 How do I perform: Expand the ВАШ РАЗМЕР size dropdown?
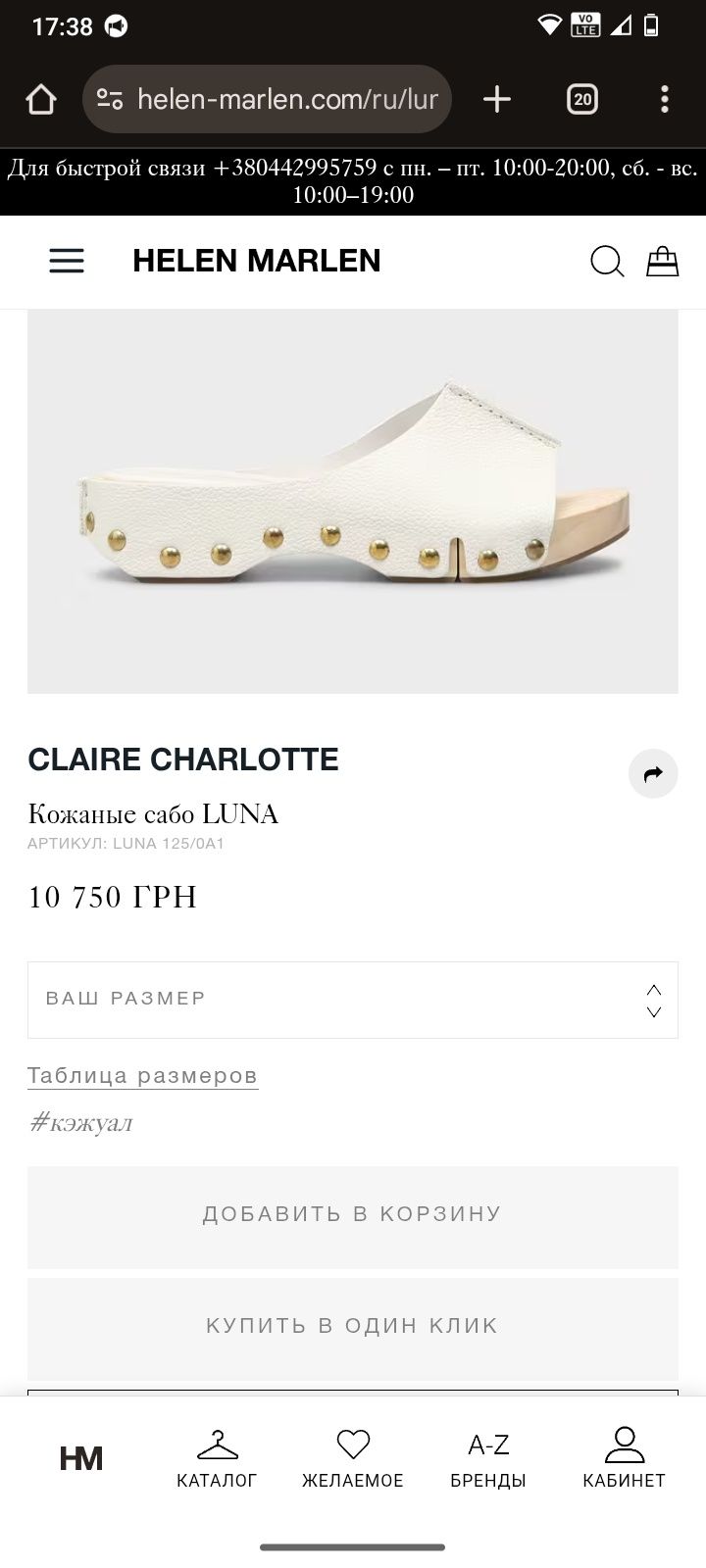[353, 1000]
